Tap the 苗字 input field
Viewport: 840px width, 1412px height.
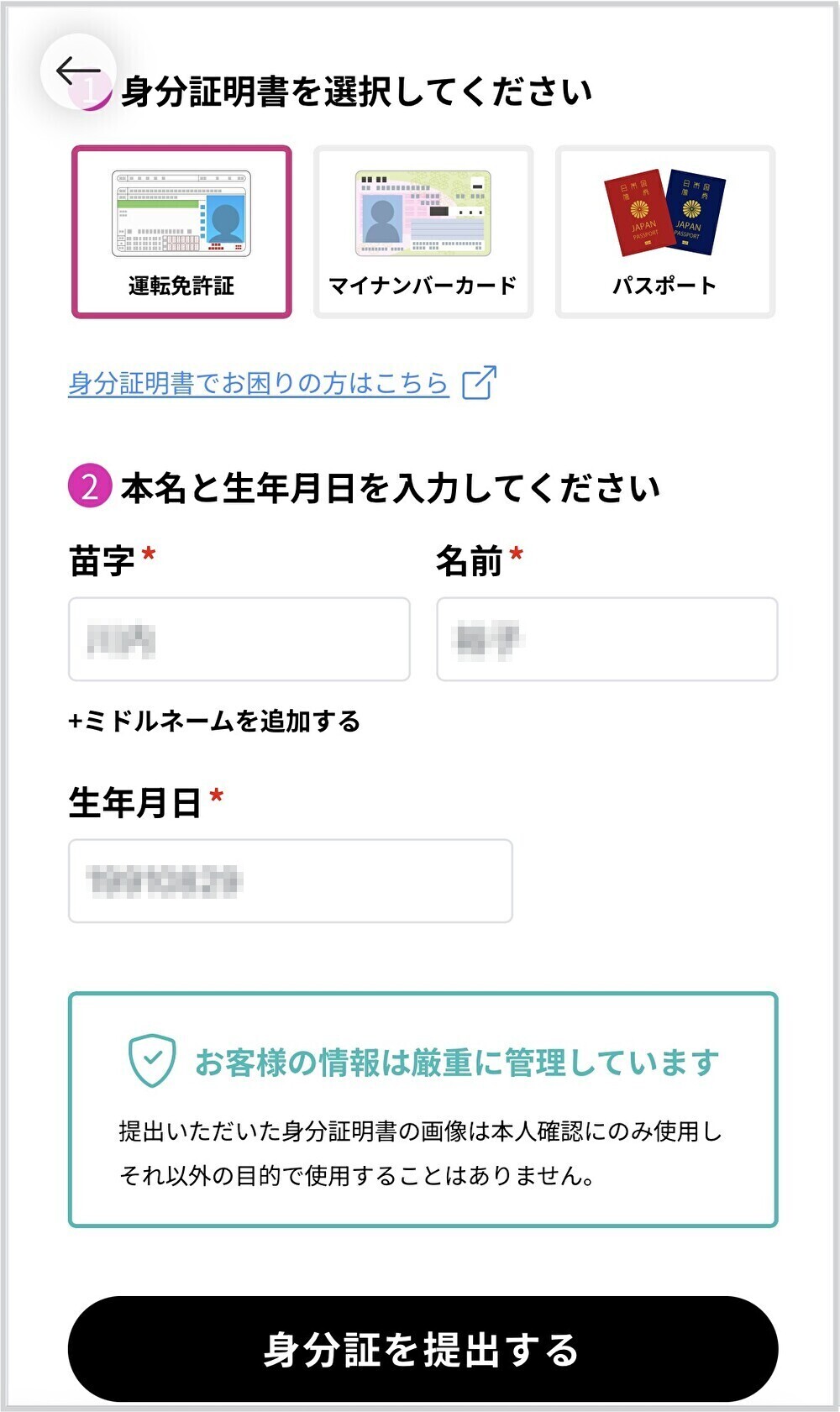tap(239, 639)
